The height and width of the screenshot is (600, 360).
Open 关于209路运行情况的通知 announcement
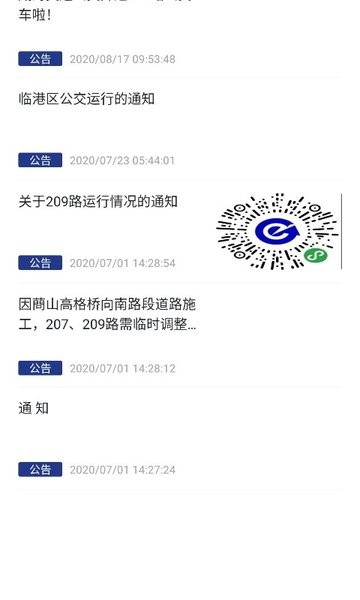[x=98, y=201]
